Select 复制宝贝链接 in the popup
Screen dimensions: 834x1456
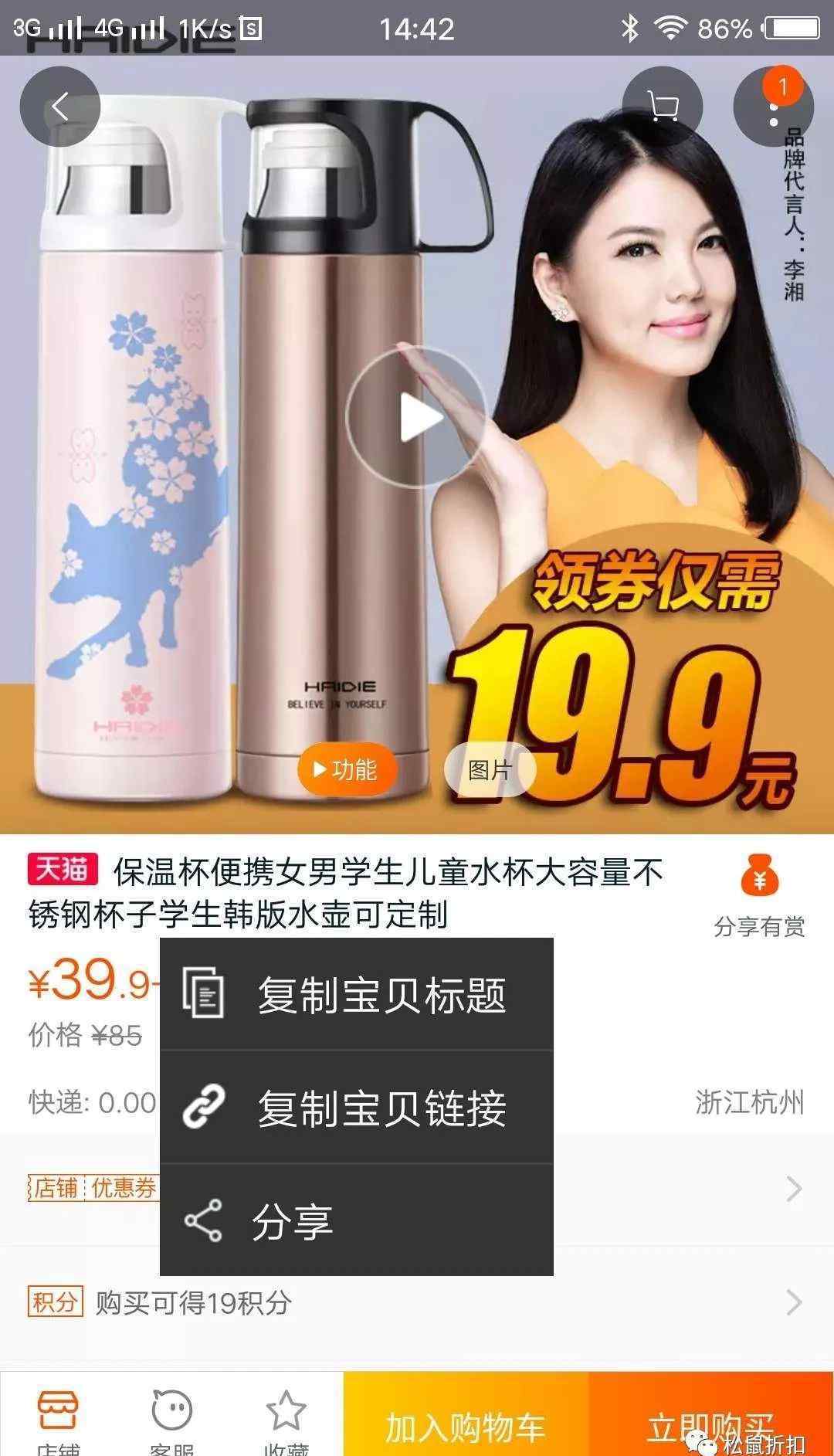357,1107
